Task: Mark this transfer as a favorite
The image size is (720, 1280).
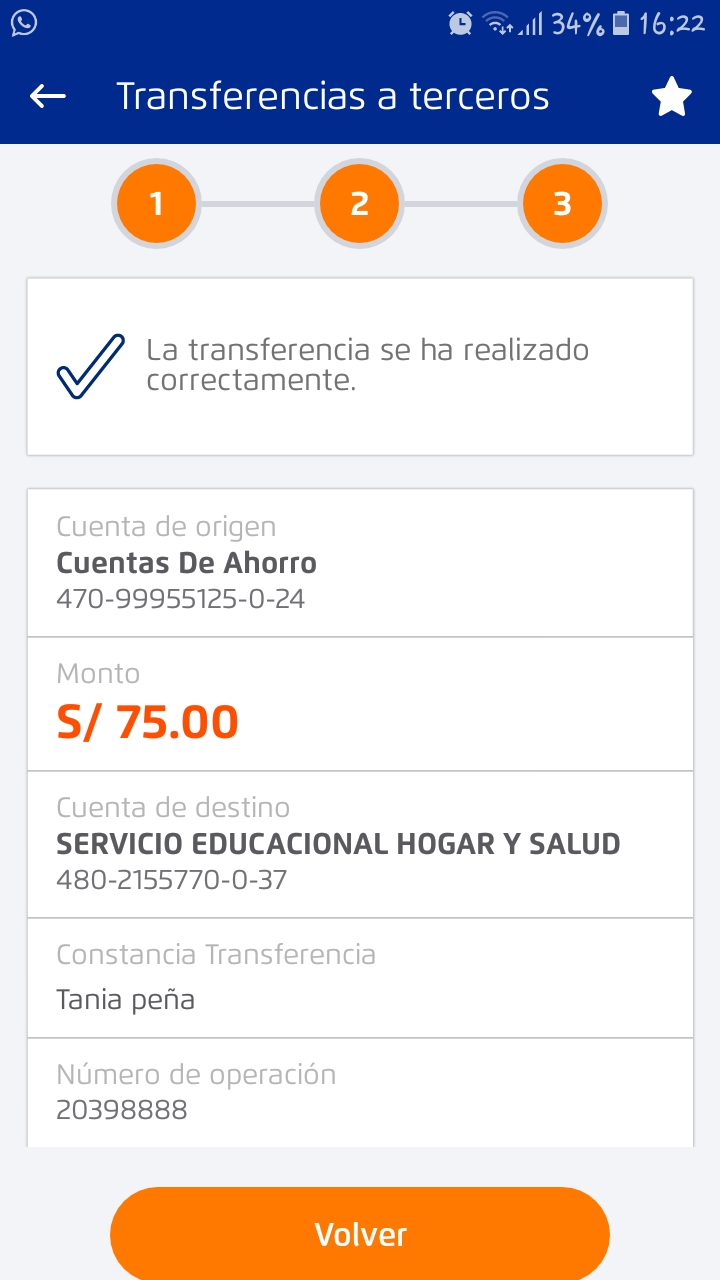Action: coord(671,97)
